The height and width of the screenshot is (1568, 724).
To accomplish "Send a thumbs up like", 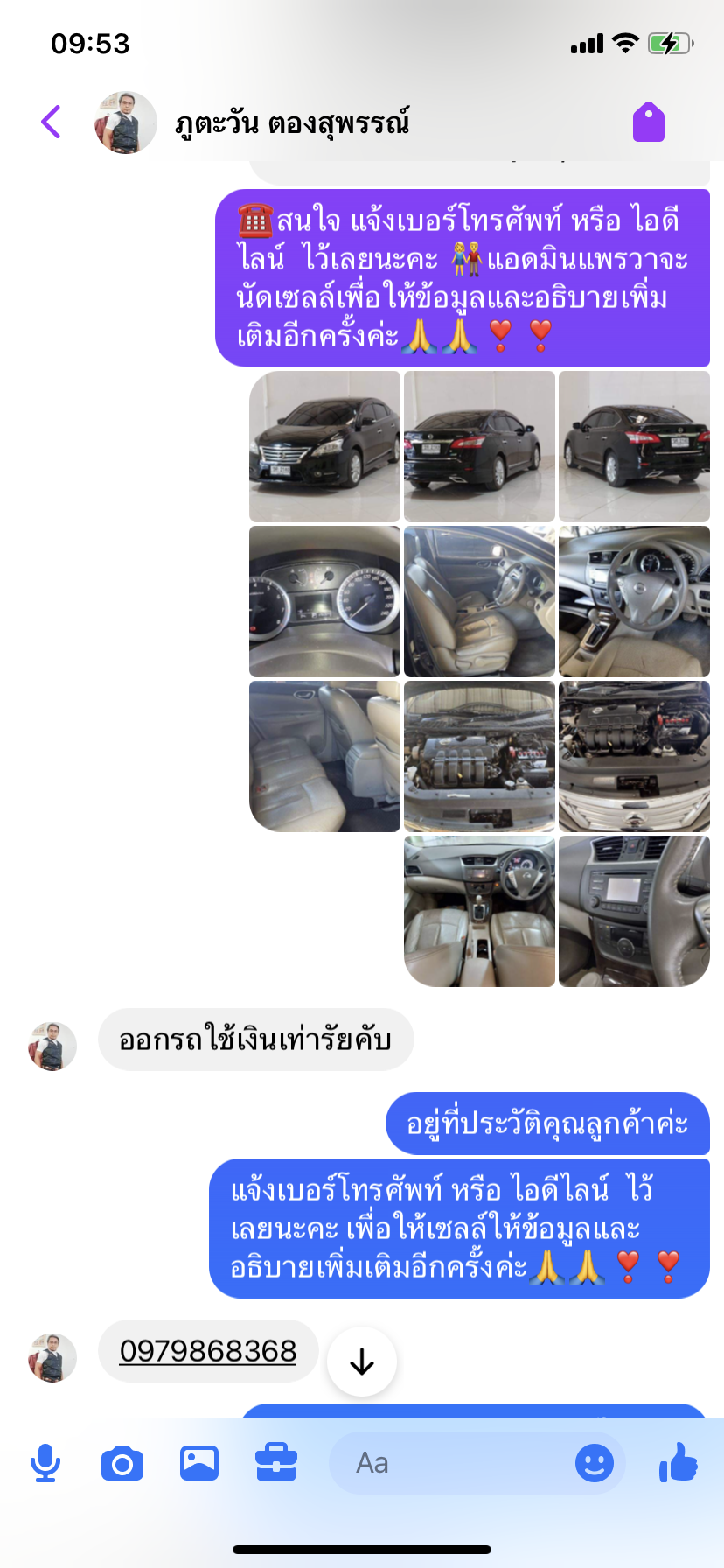I will point(679,1463).
